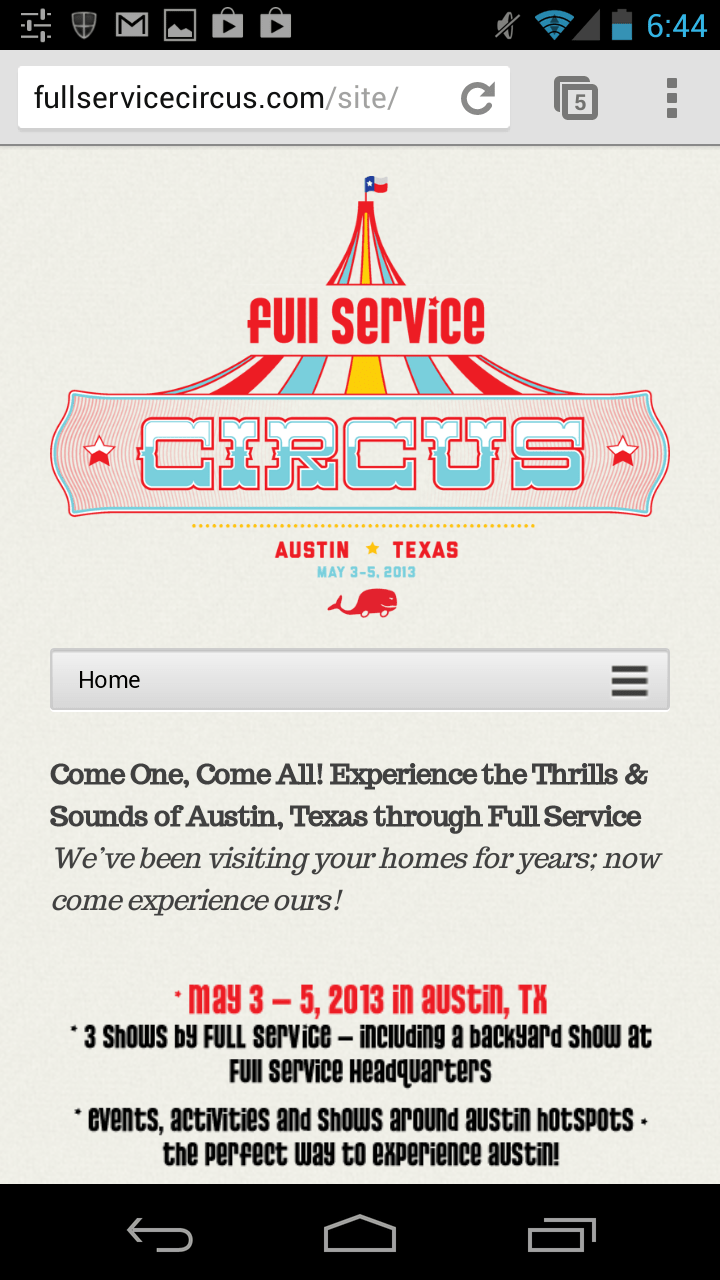Select Home in the site menu
The image size is (720, 1280).
pyautogui.click(x=108, y=680)
